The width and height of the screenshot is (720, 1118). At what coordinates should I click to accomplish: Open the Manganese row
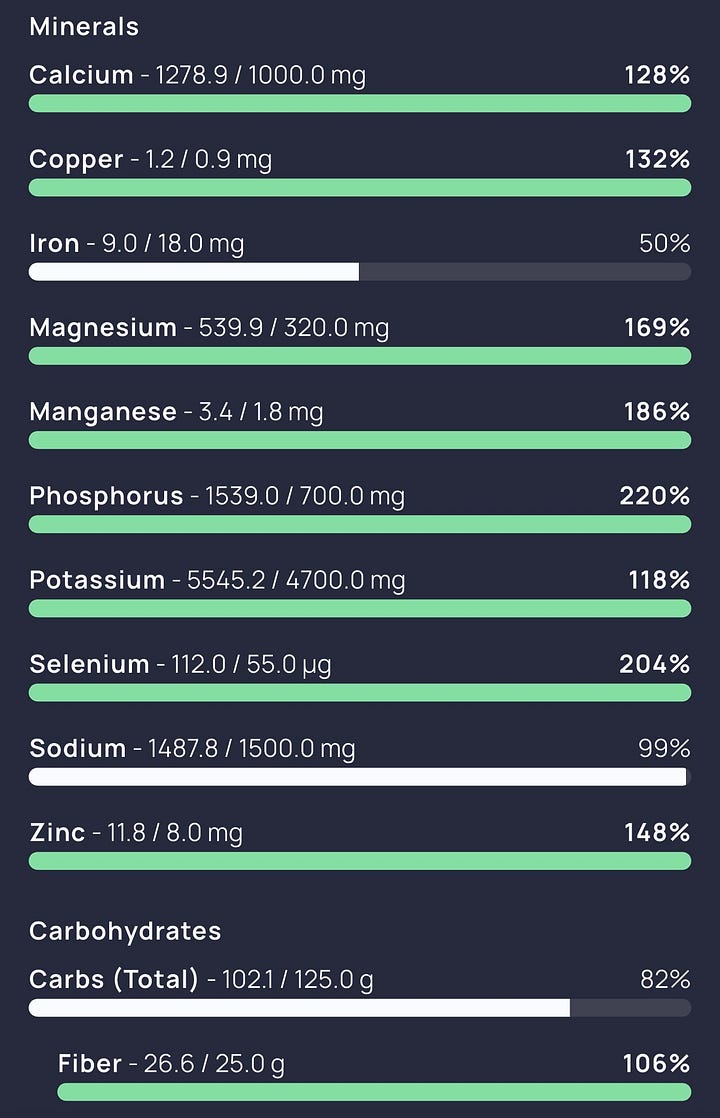point(360,424)
